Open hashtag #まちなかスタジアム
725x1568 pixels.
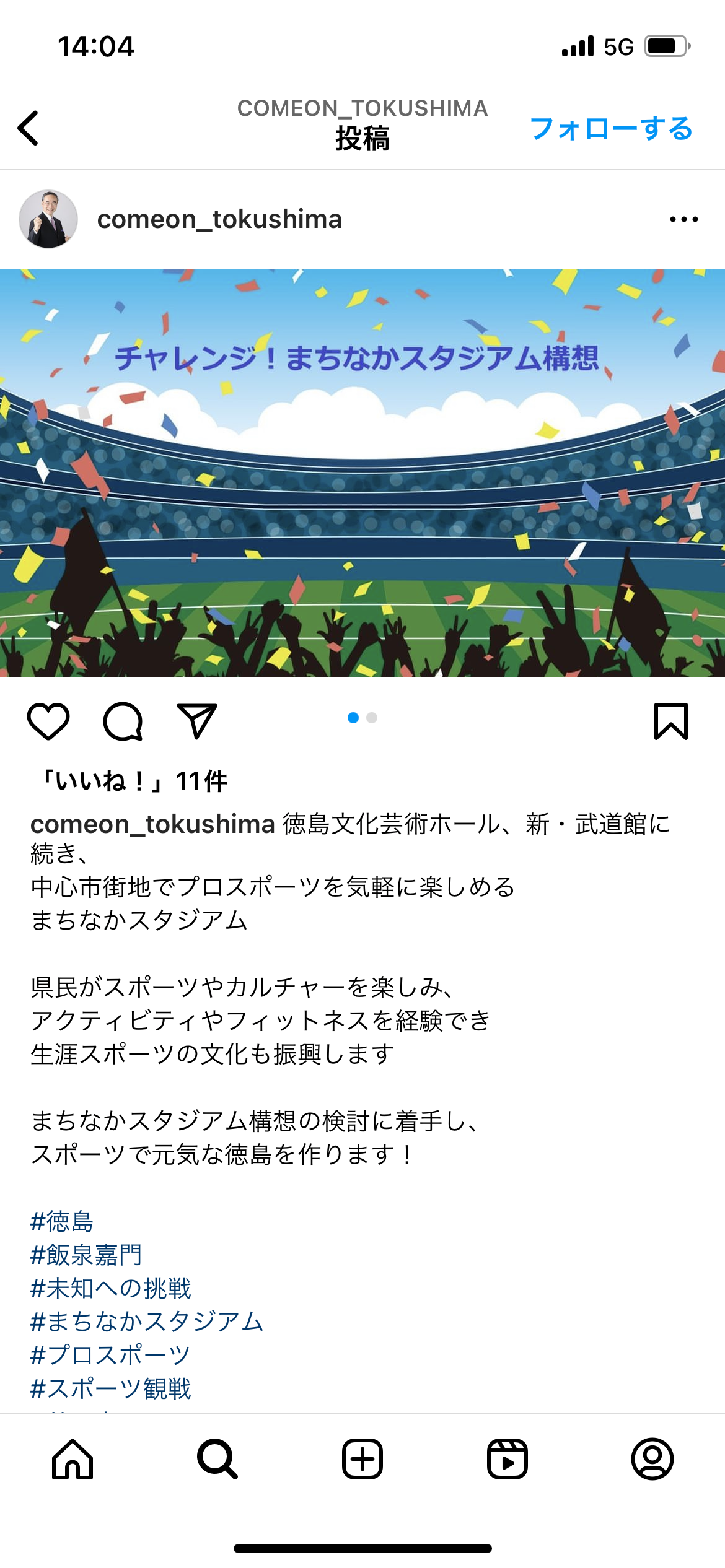[147, 1322]
